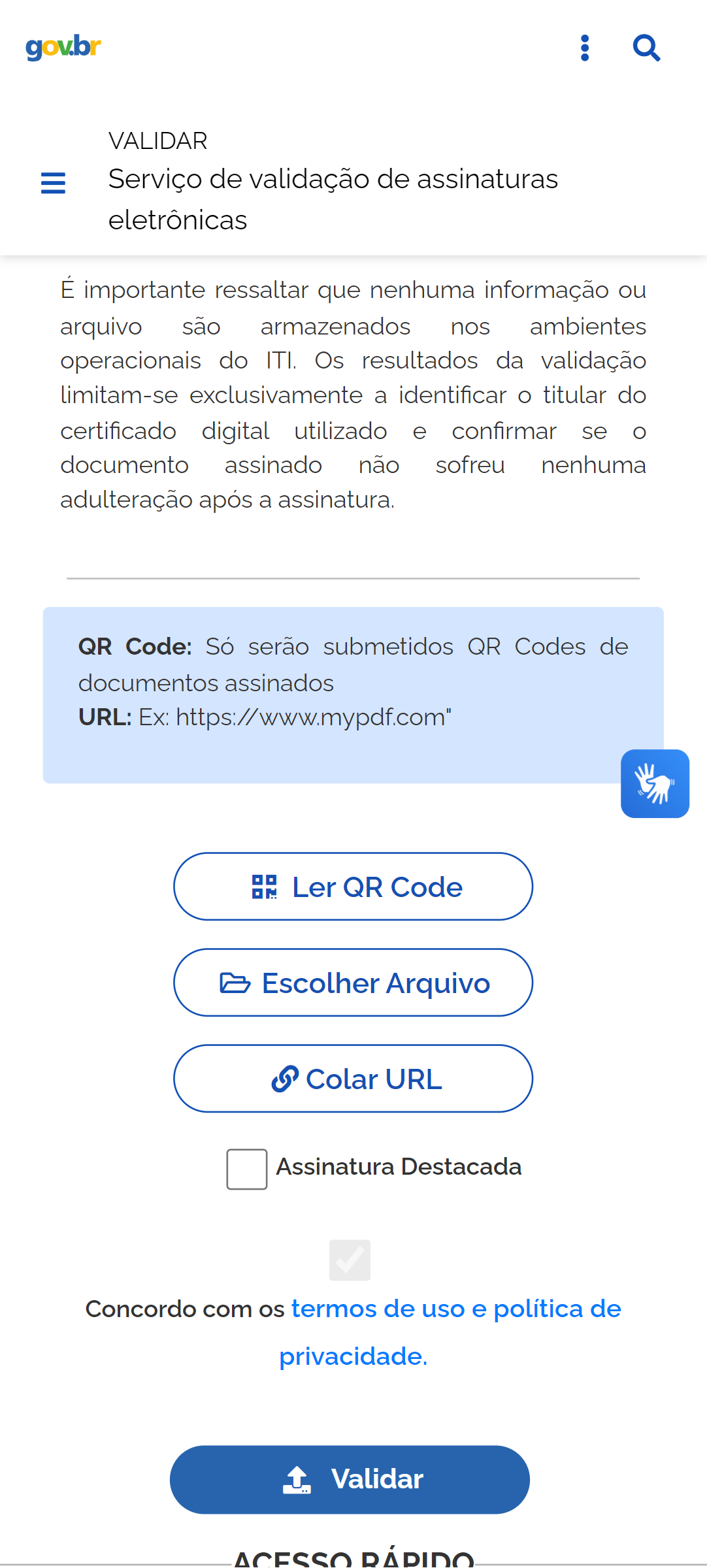The width and height of the screenshot is (707, 1568).
Task: Choose the Colar URL option
Action: pos(353,1079)
